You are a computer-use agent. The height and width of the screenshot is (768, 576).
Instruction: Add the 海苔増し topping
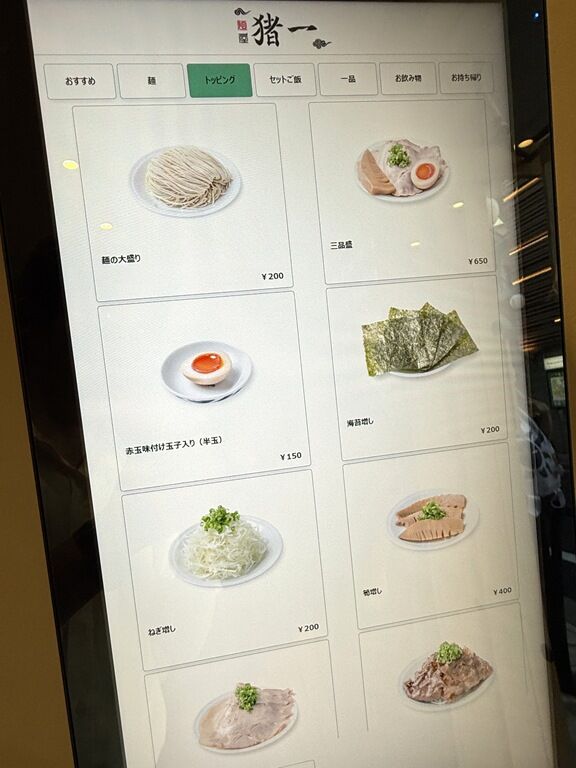coord(416,367)
